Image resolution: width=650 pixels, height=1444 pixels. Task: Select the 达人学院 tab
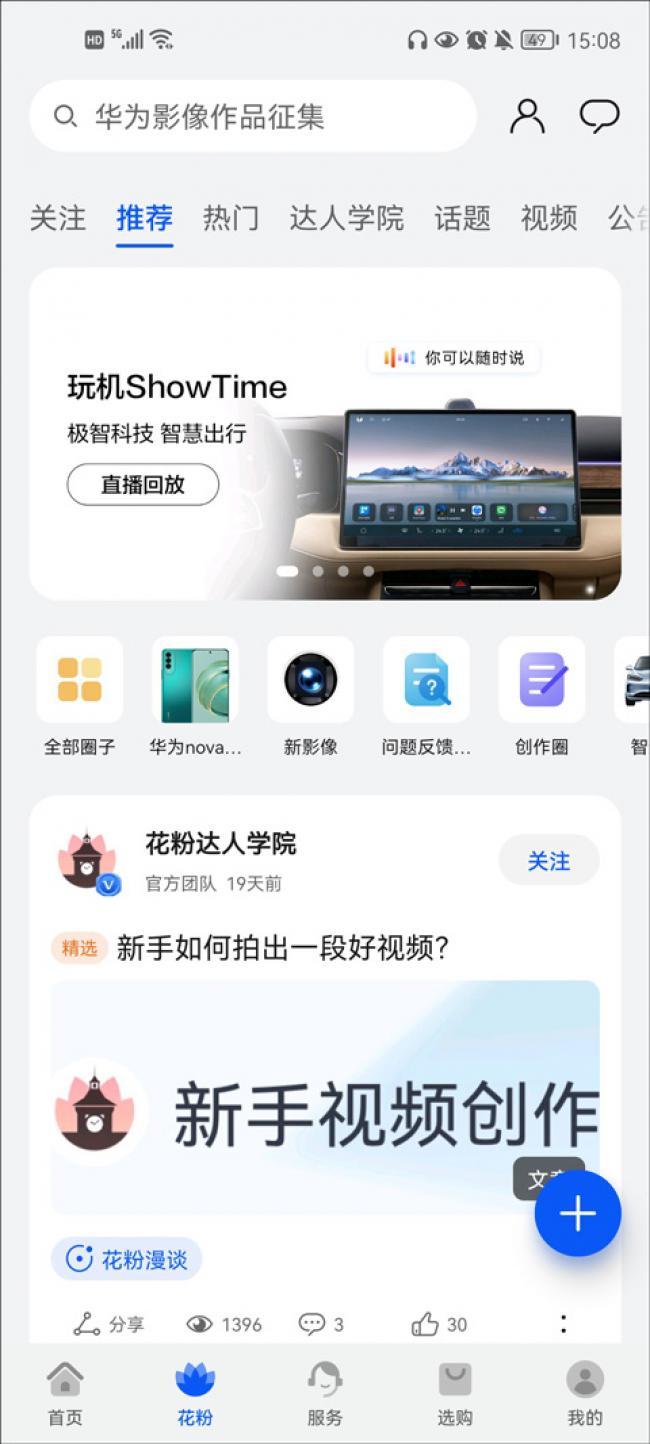(x=346, y=218)
